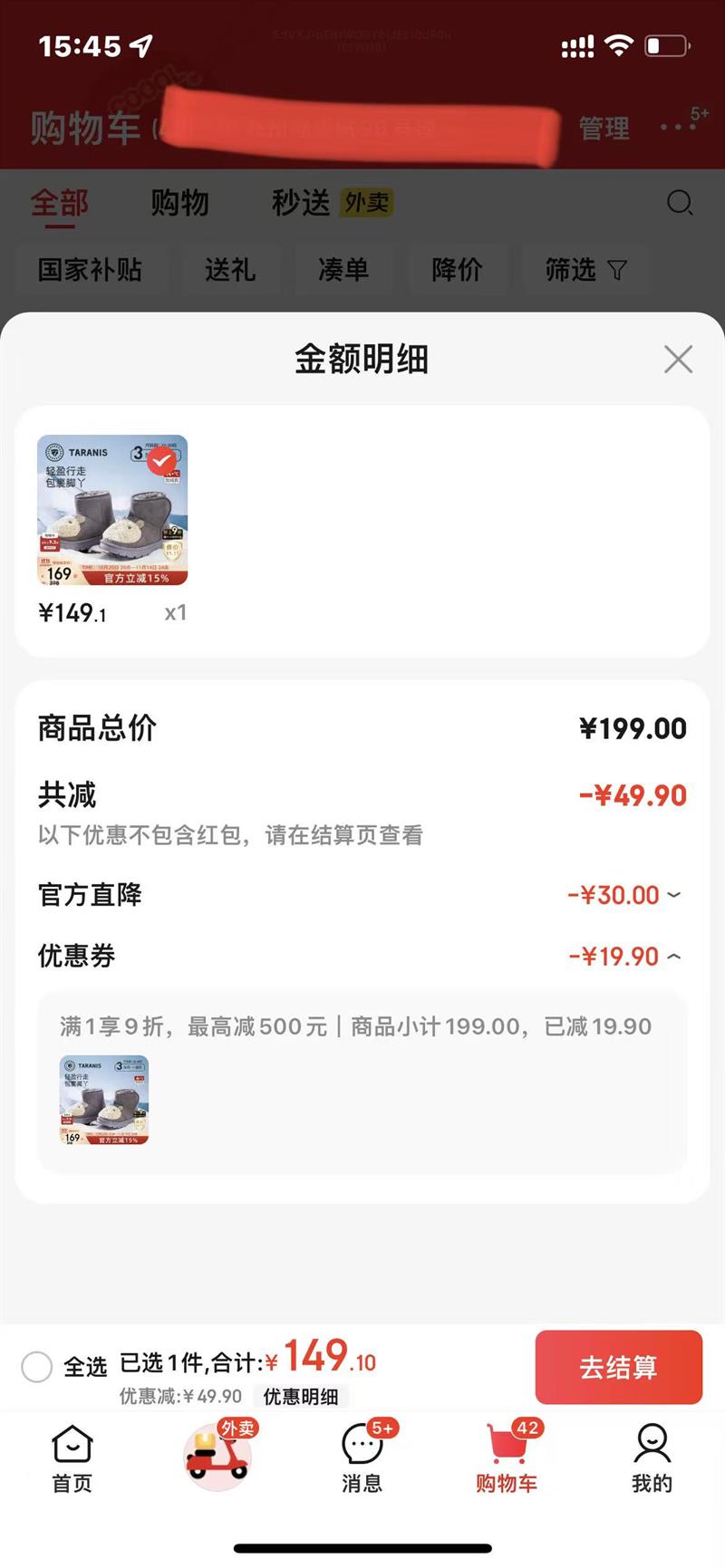
Task: Tap 去结算 to check out
Action: [x=618, y=1367]
